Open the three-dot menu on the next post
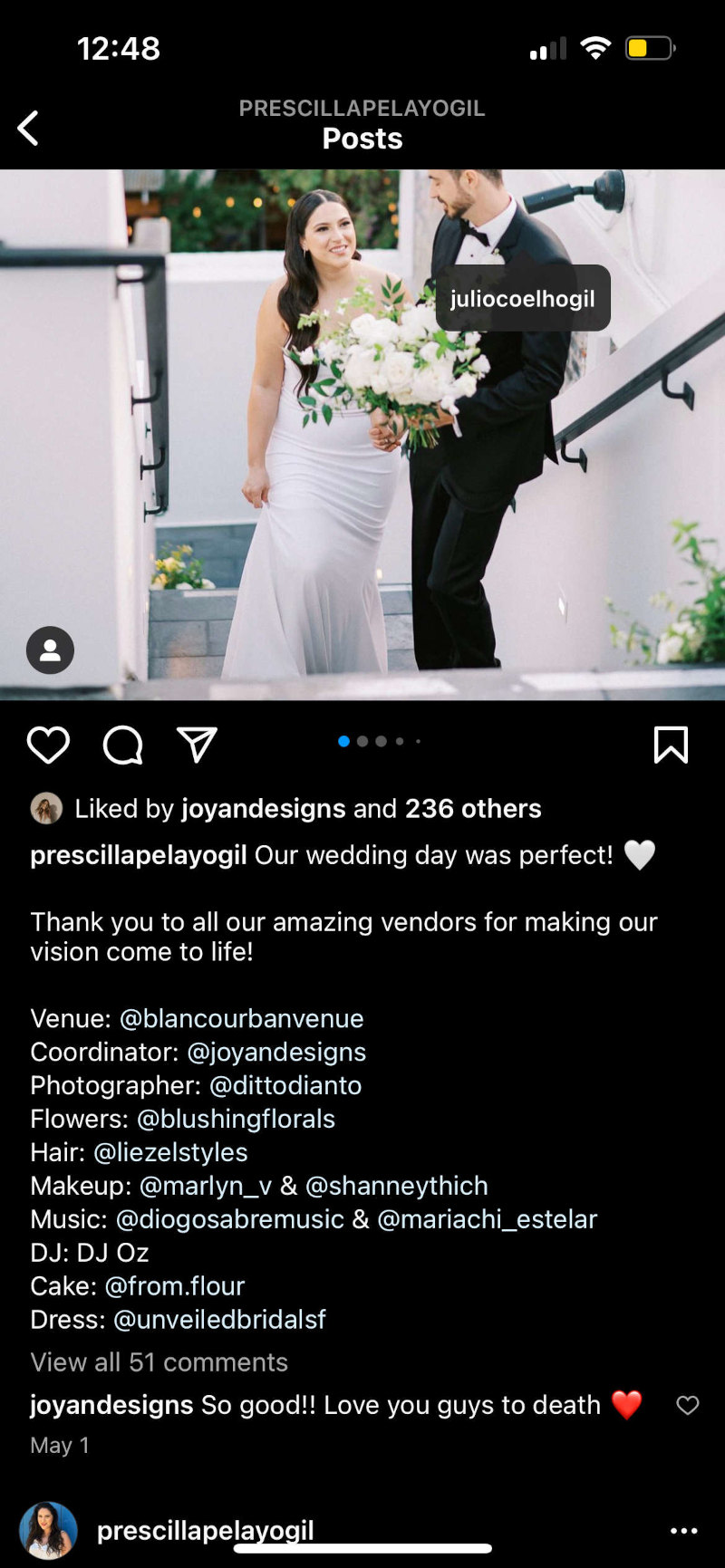 point(683,1531)
